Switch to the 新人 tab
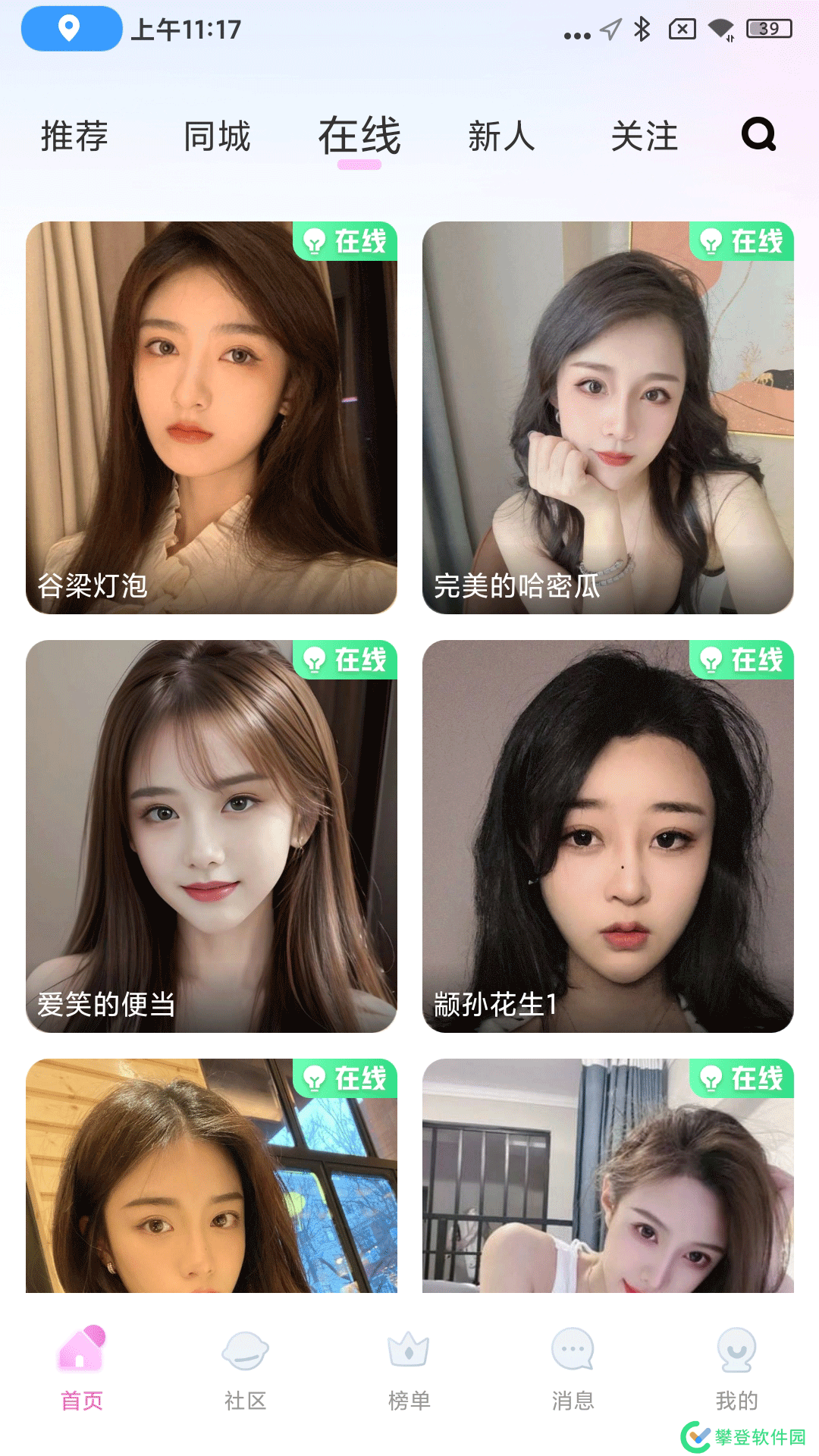Image resolution: width=819 pixels, height=1456 pixels. 501,136
